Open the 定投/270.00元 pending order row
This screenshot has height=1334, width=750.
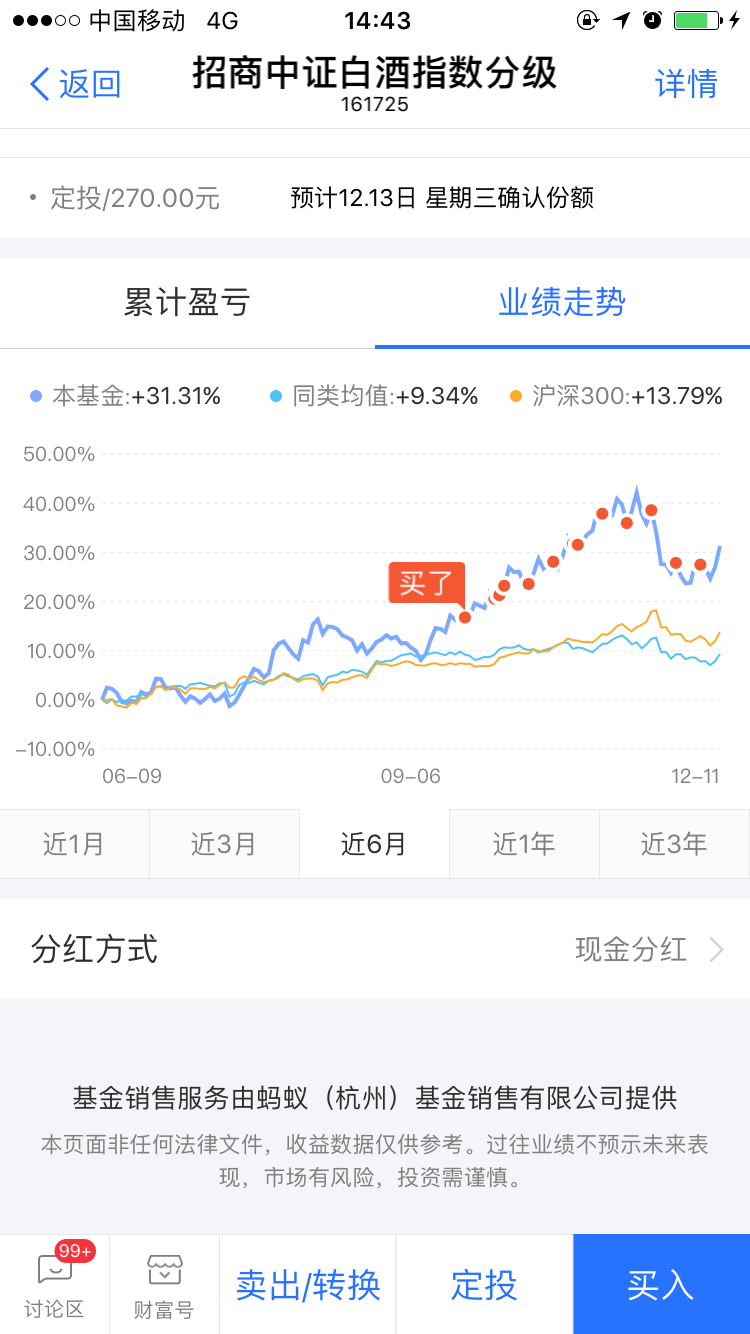375,197
